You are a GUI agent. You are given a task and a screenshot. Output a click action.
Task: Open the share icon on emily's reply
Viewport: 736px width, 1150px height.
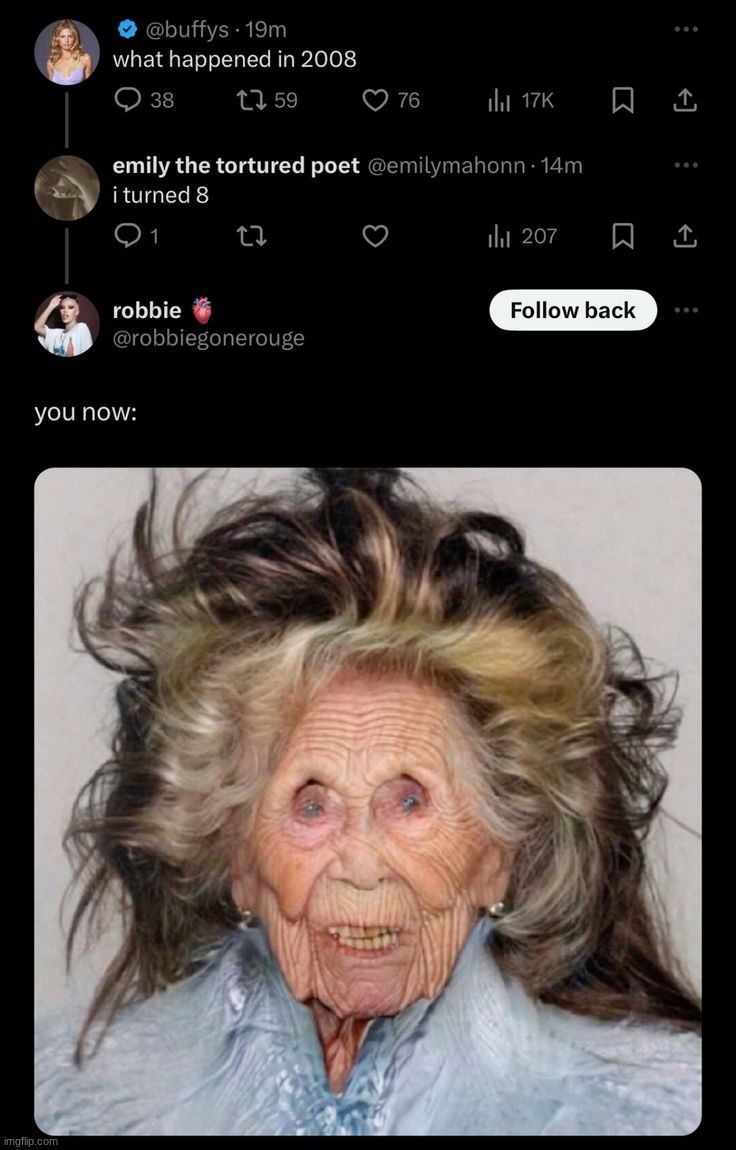click(685, 236)
